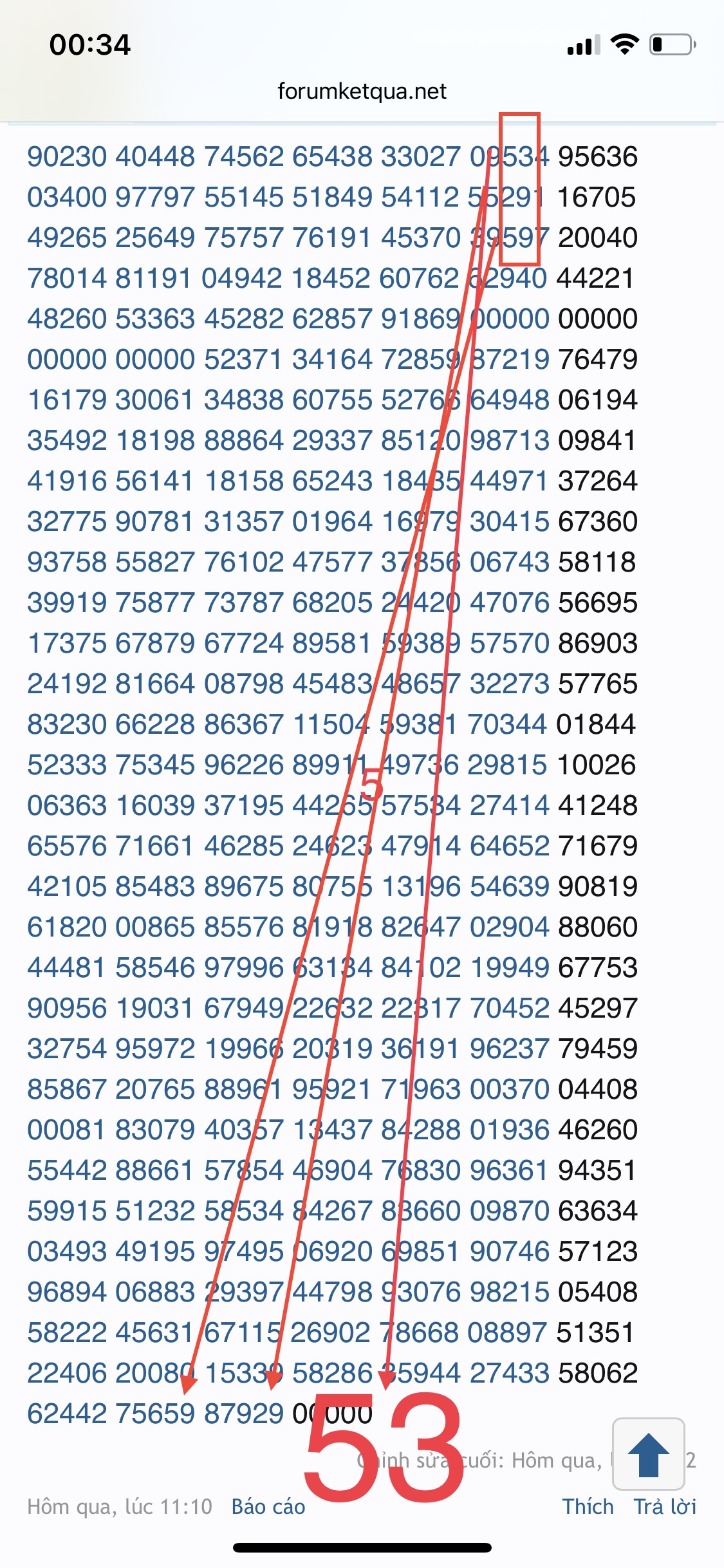Like the post with Thích
The width and height of the screenshot is (724, 1568).
pos(588,1507)
